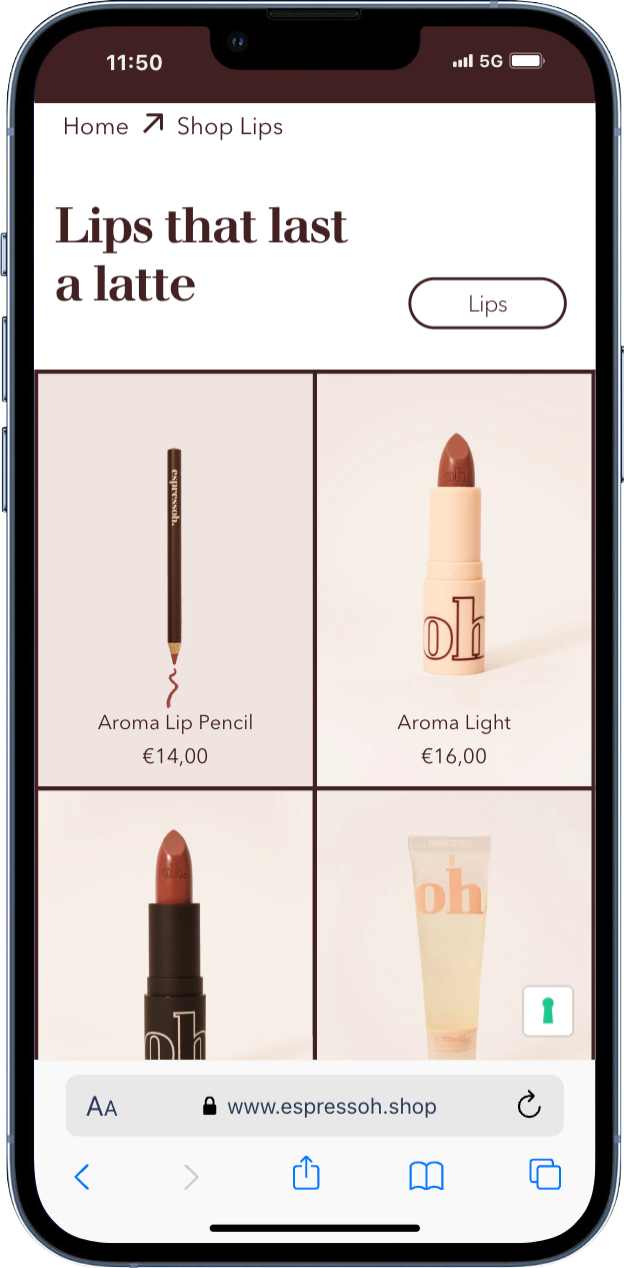624x1268 pixels.
Task: Go back to the previous page
Action: 82,1177
